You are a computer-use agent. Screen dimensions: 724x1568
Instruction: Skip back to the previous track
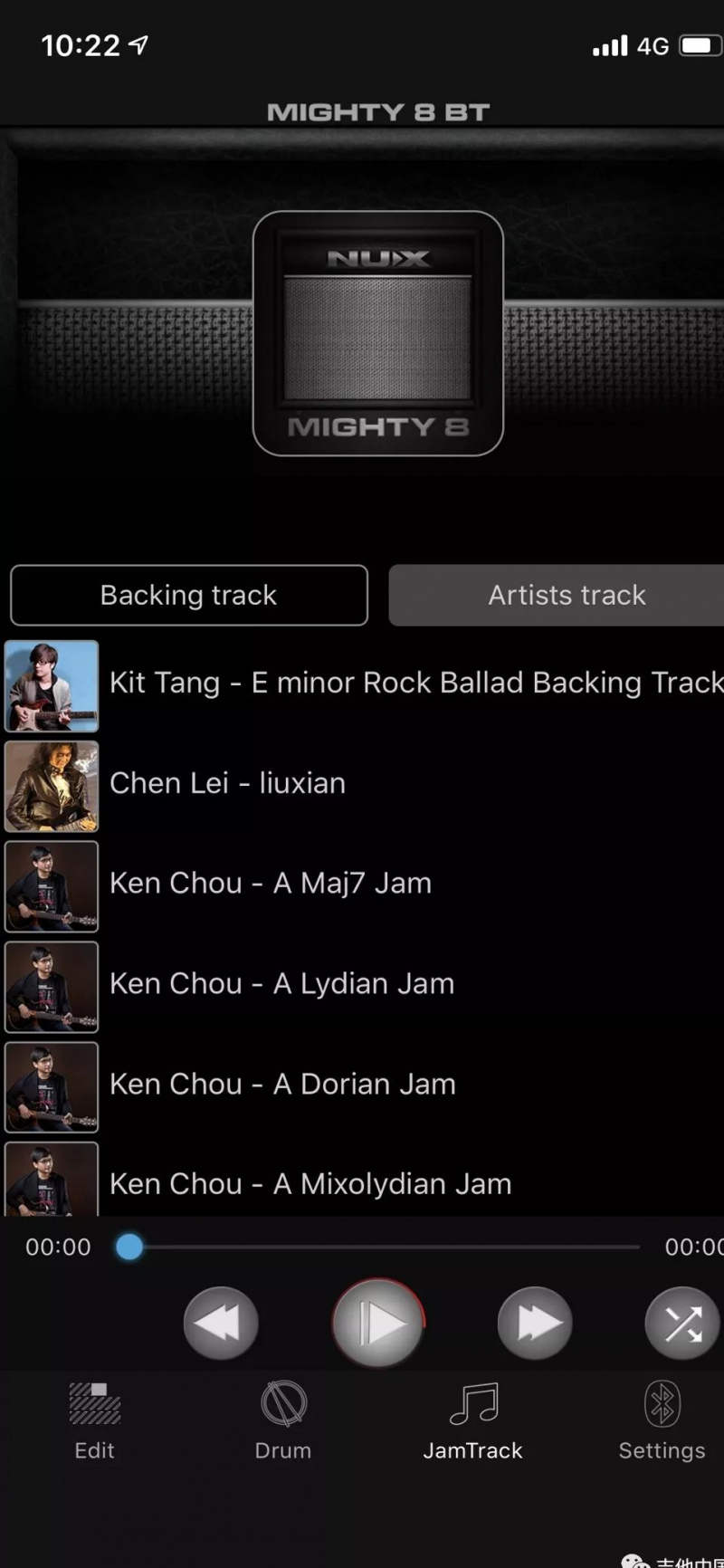point(221,1323)
